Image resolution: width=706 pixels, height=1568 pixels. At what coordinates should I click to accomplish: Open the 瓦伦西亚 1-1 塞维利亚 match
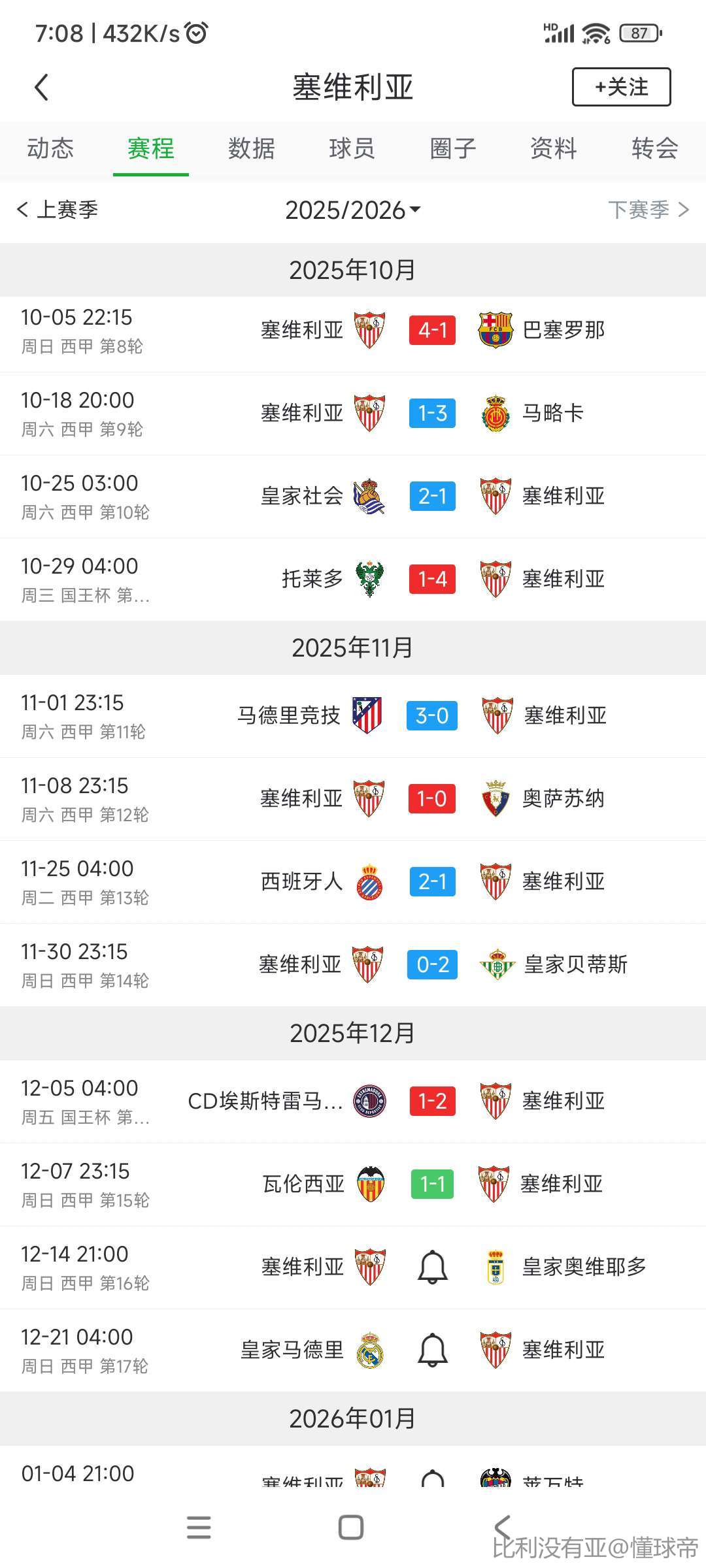pos(432,1184)
